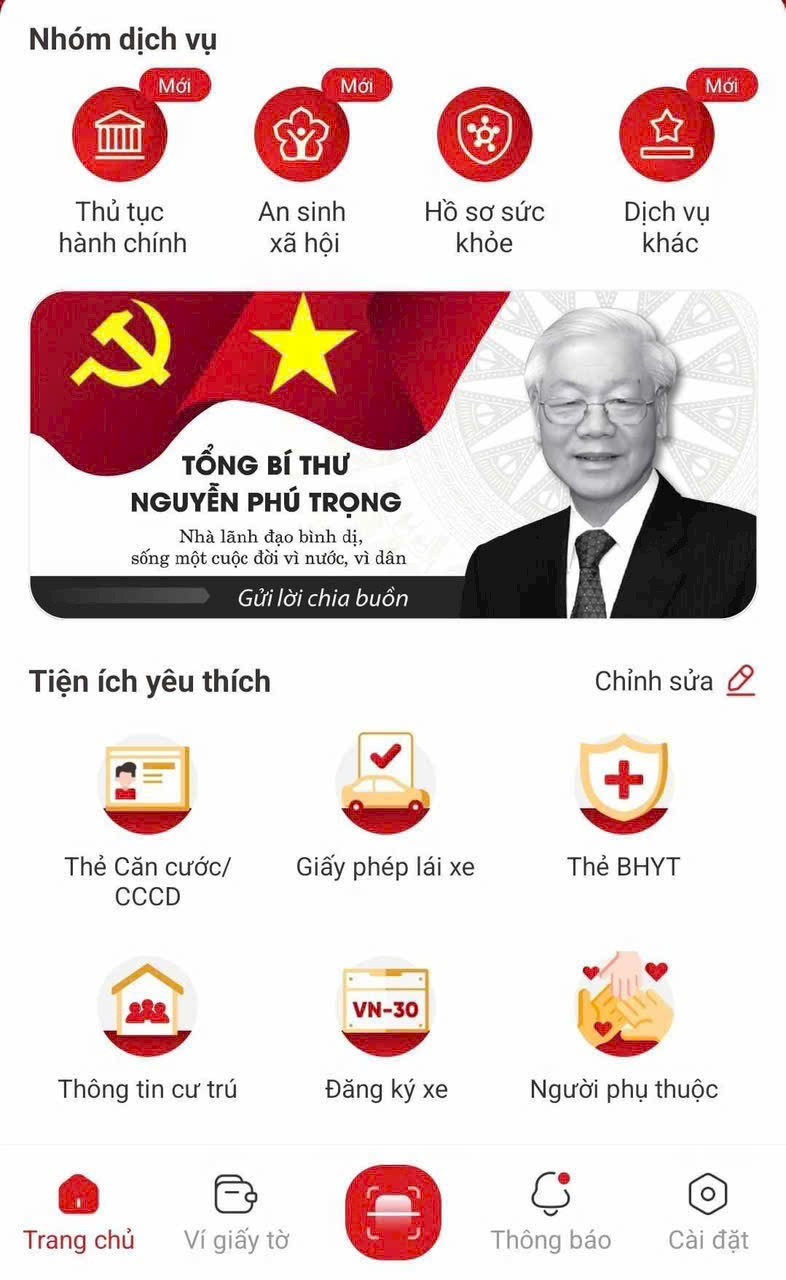Viewport: 786px width, 1280px height.
Task: Go to the Trang chủ tab
Action: pyautogui.click(x=79, y=1212)
